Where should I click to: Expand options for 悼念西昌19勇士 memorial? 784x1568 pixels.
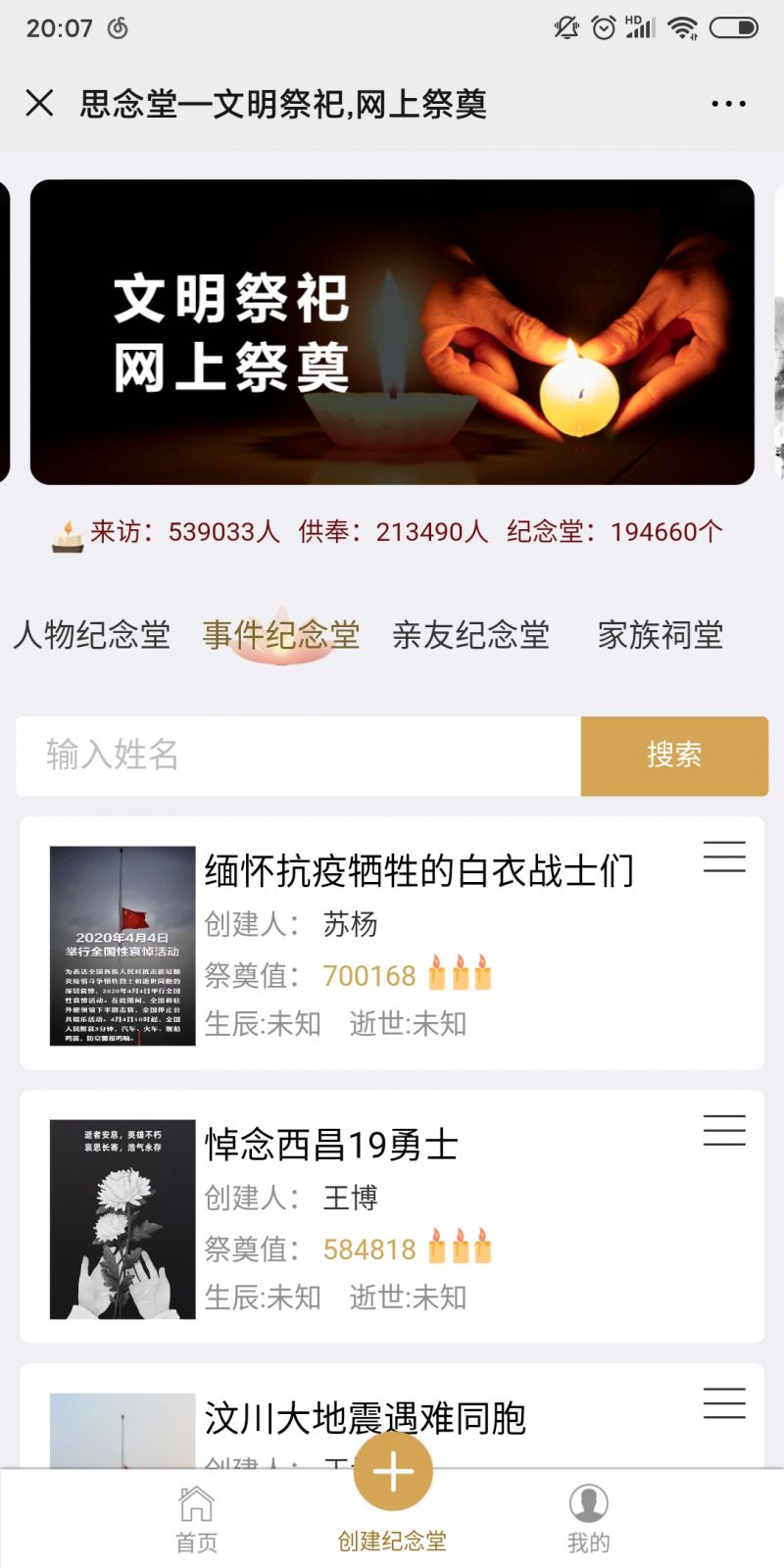(x=723, y=1131)
